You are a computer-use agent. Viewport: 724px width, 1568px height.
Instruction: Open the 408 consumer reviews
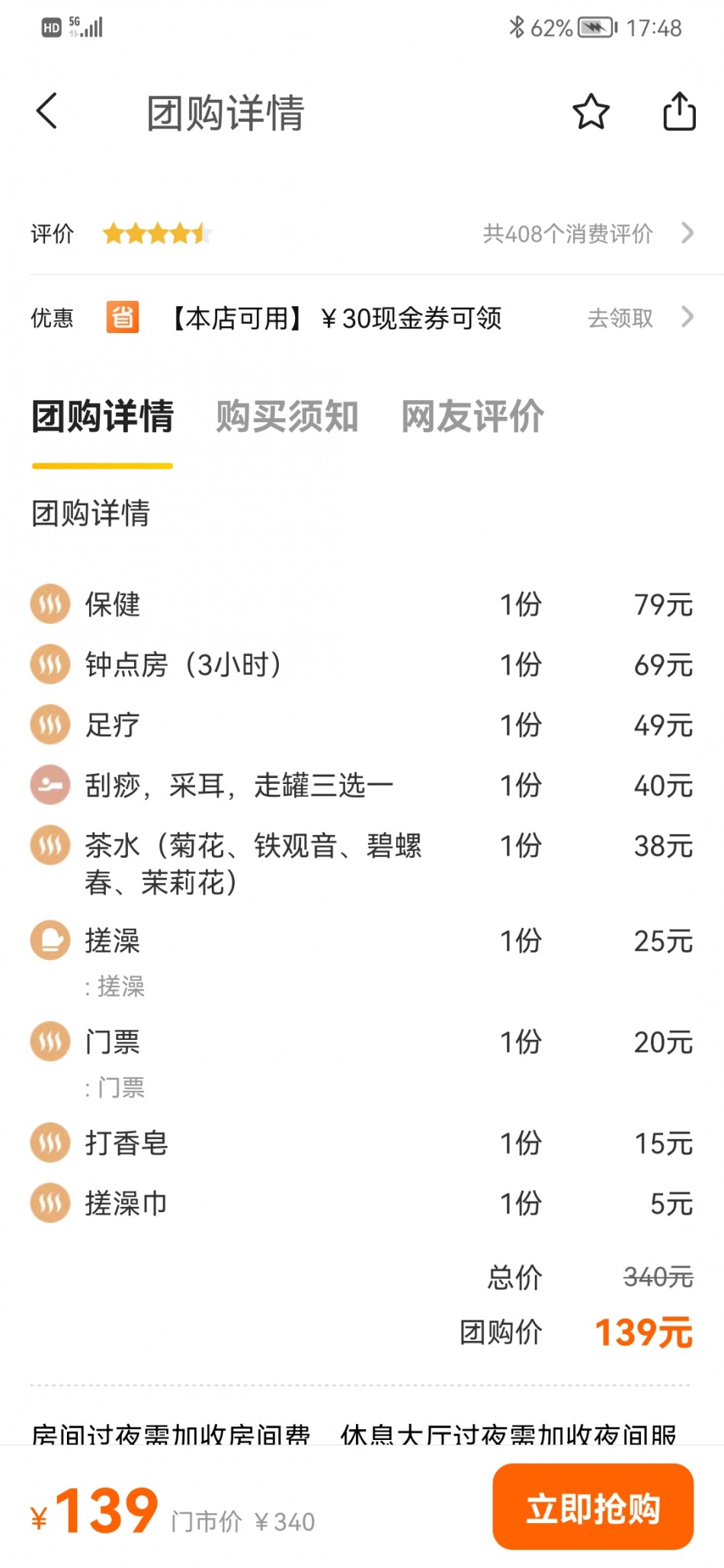click(588, 233)
